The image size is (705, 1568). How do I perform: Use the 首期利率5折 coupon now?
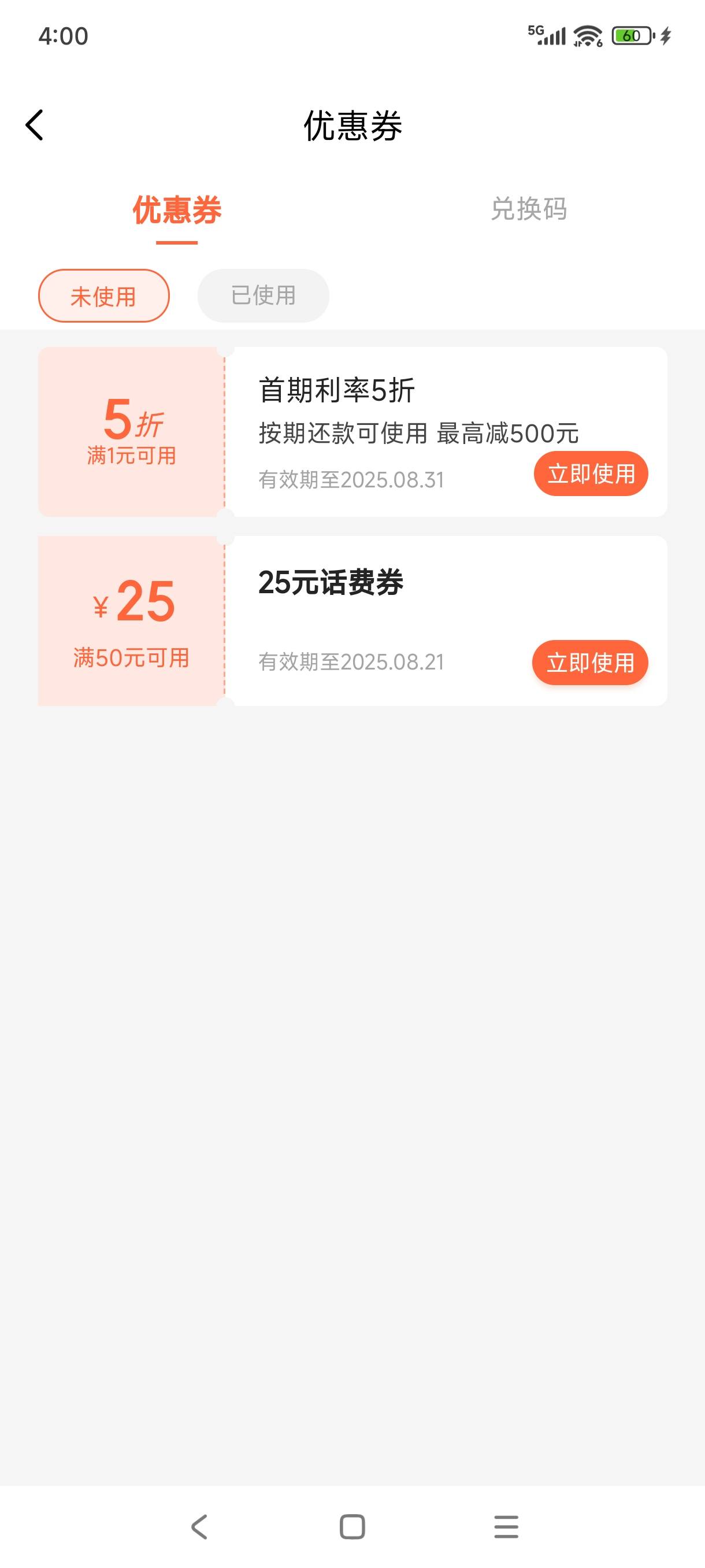[591, 474]
